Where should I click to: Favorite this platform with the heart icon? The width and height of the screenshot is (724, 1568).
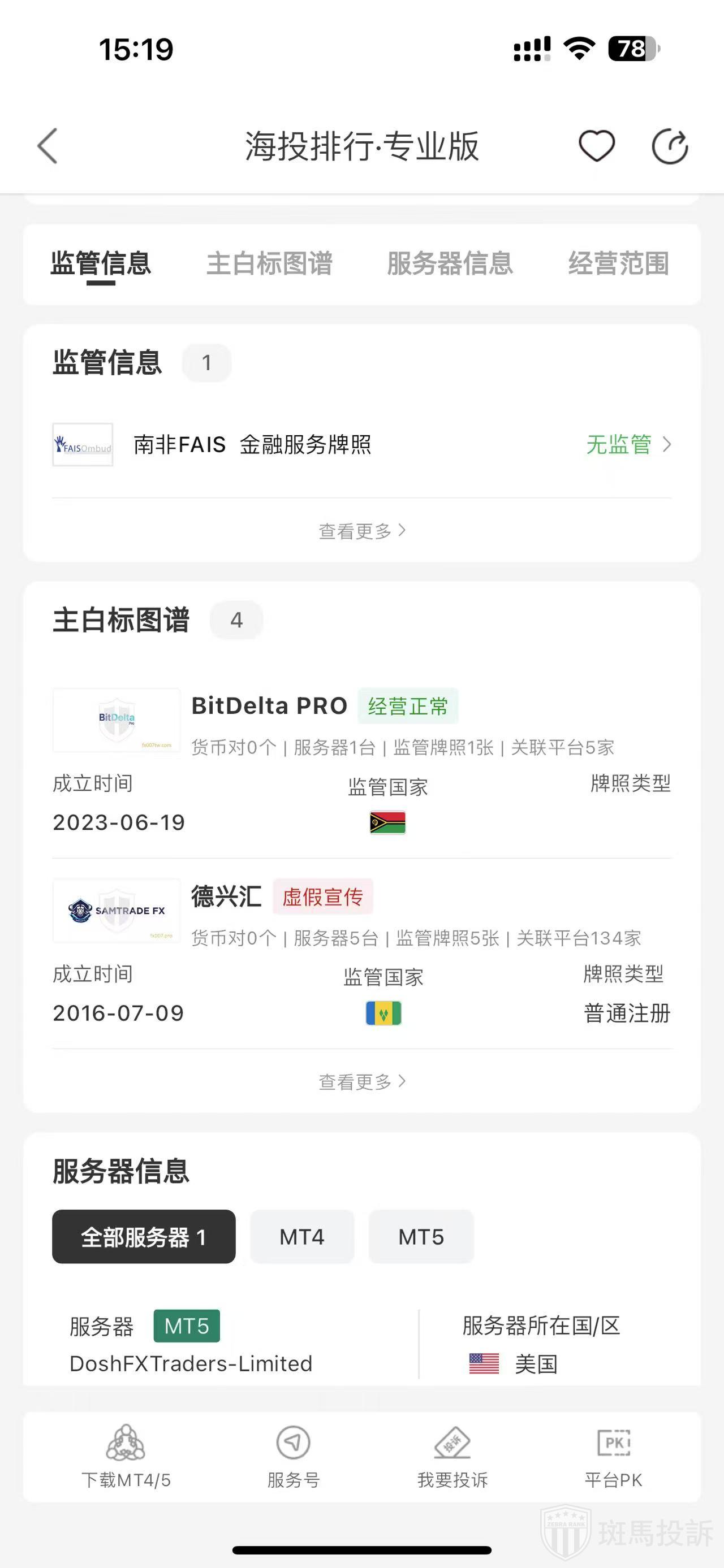tap(596, 146)
